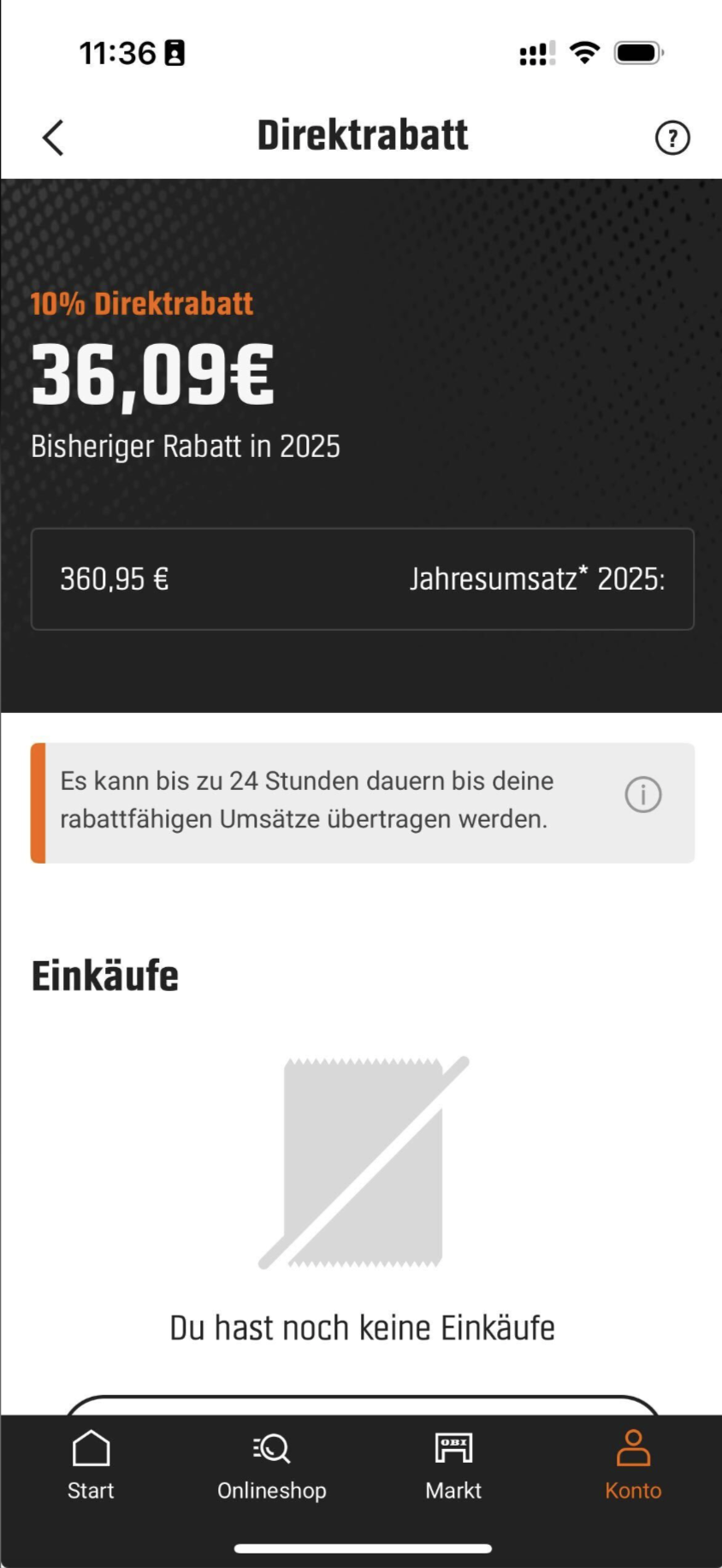The image size is (722, 1568).
Task: Tap the info icon in the 24 Stunden notice
Action: [x=642, y=795]
